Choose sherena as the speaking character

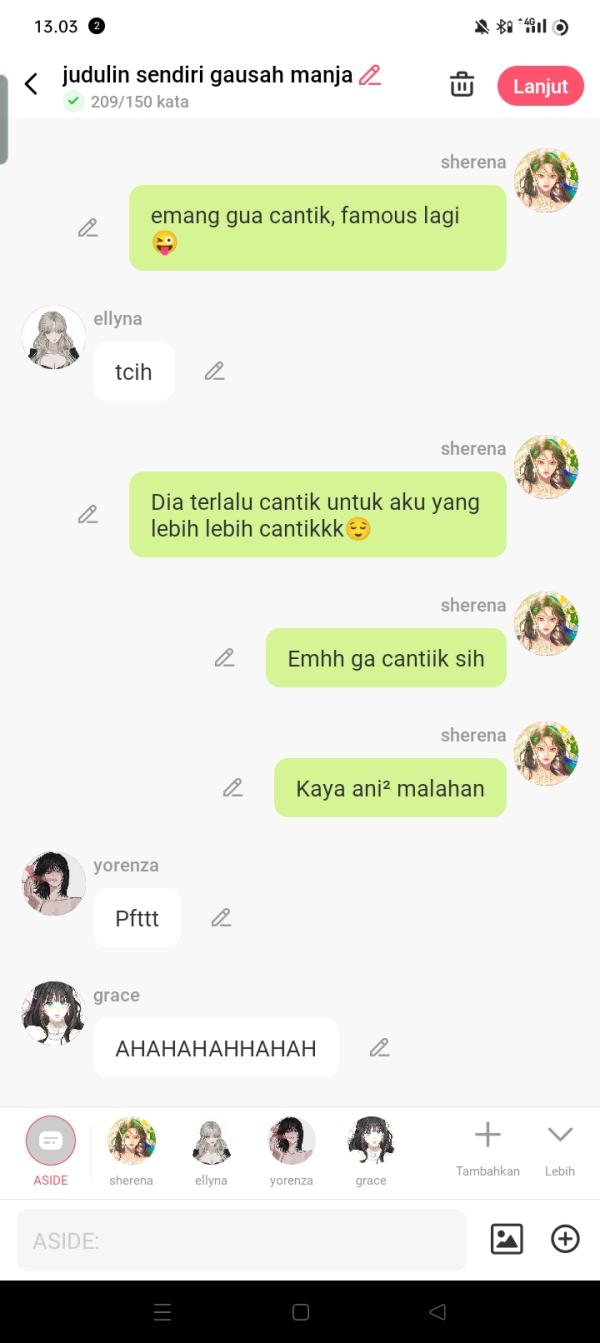click(x=131, y=1142)
